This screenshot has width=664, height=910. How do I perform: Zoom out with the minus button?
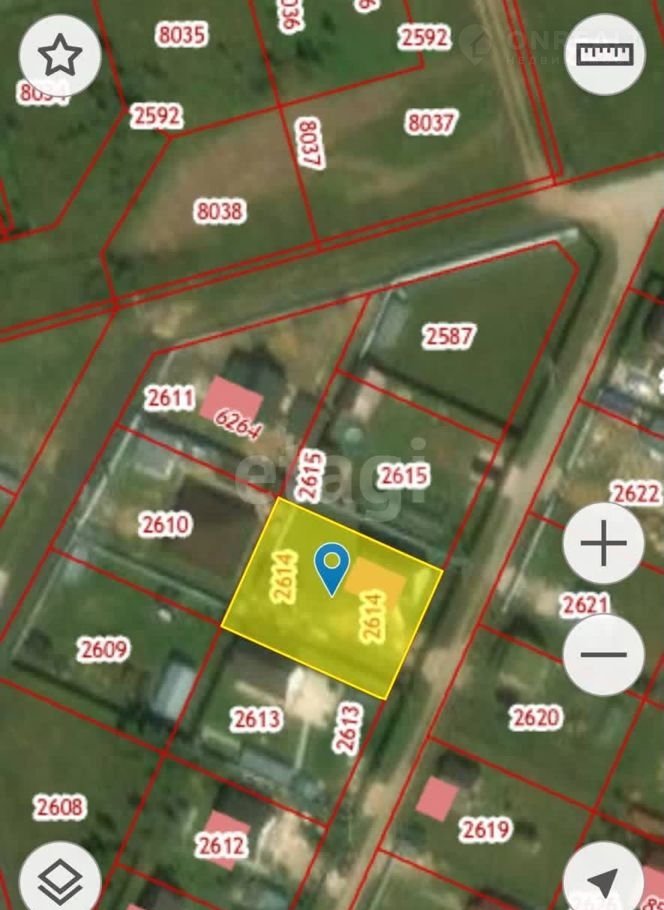[603, 656]
